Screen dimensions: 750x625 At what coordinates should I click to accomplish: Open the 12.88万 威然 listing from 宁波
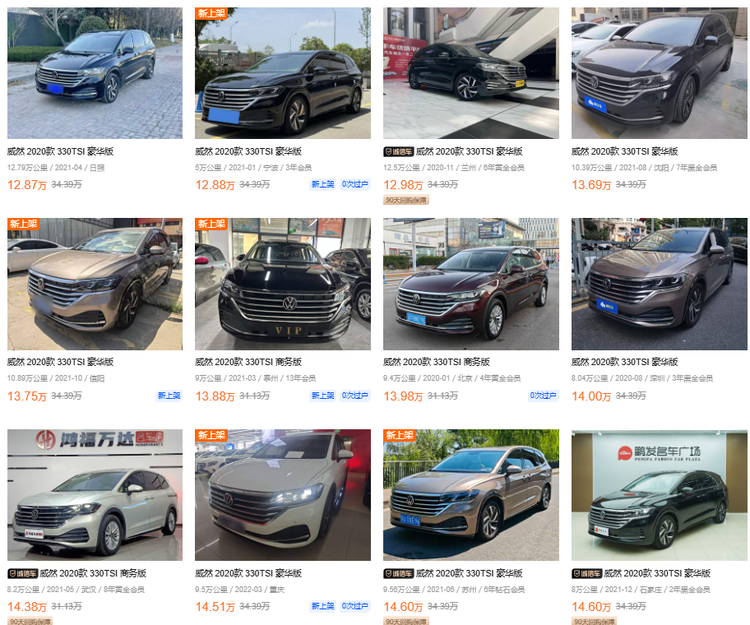282,73
